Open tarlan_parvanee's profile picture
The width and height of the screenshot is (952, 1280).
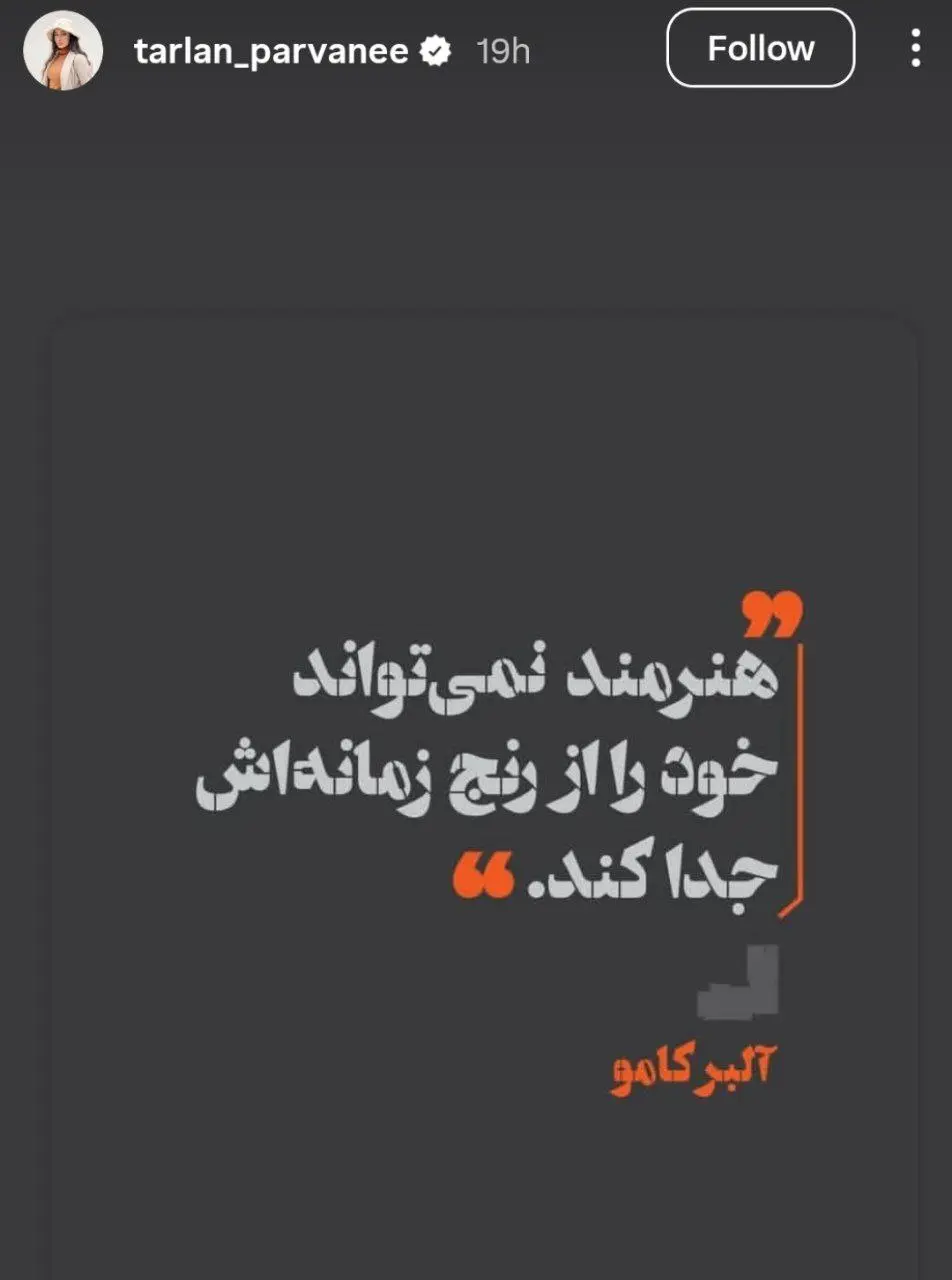[63, 51]
